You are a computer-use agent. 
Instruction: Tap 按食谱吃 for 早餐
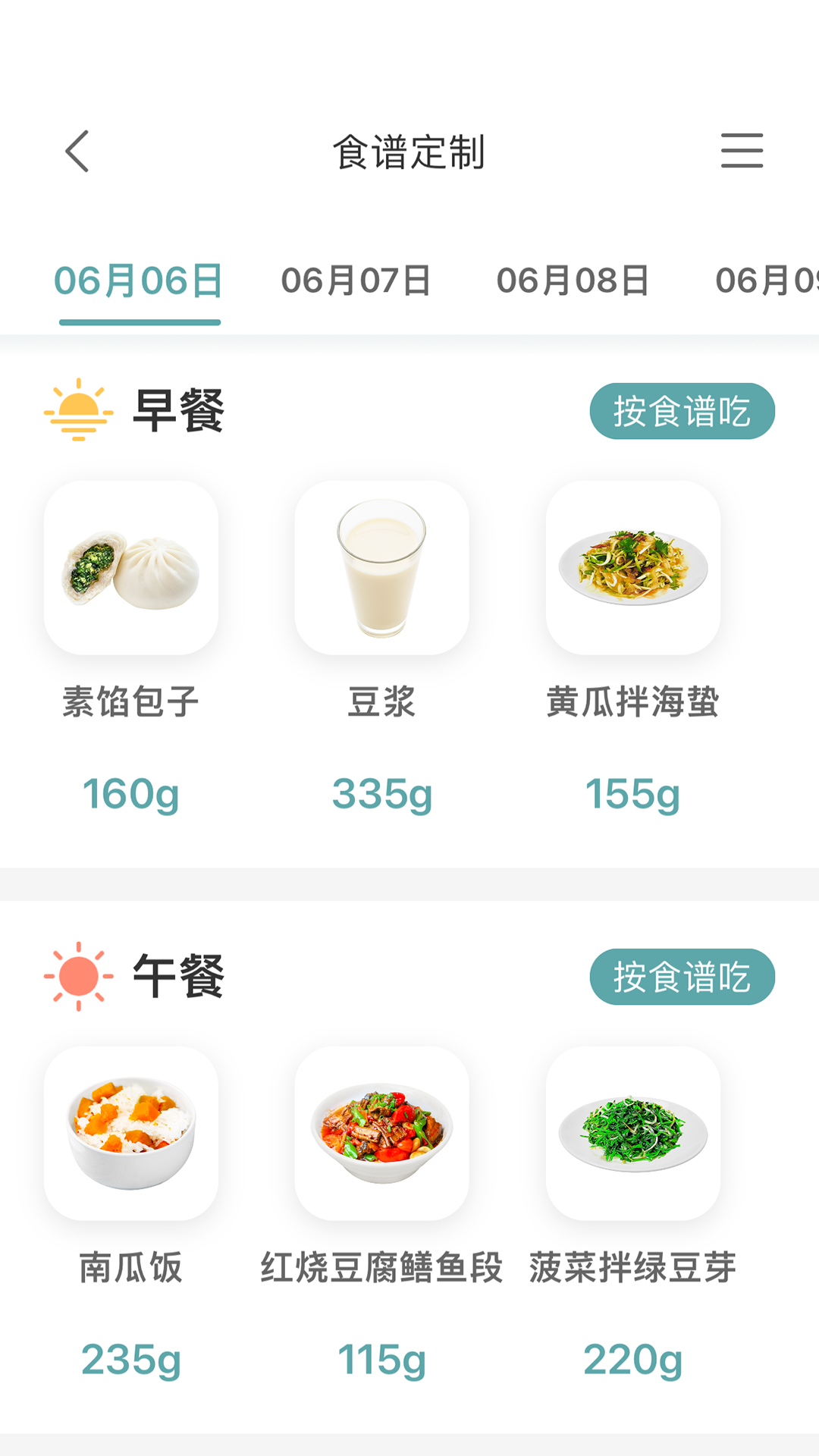point(682,411)
